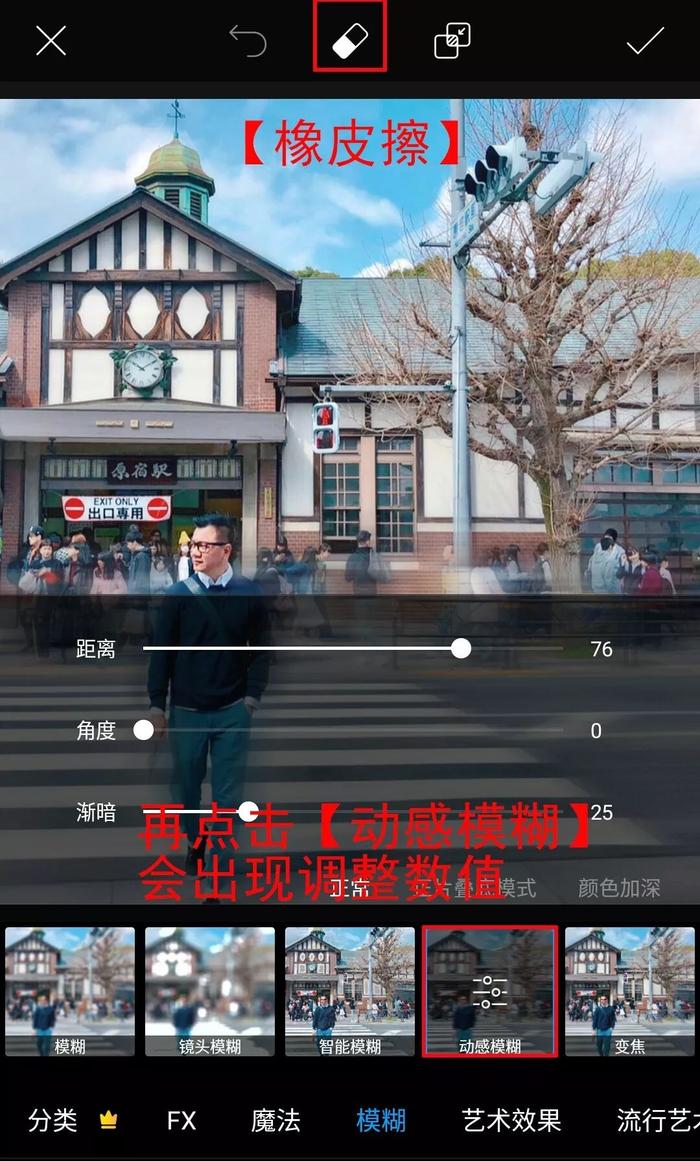The image size is (700, 1161).
Task: Tap the 角度 slider track
Action: tap(353, 731)
